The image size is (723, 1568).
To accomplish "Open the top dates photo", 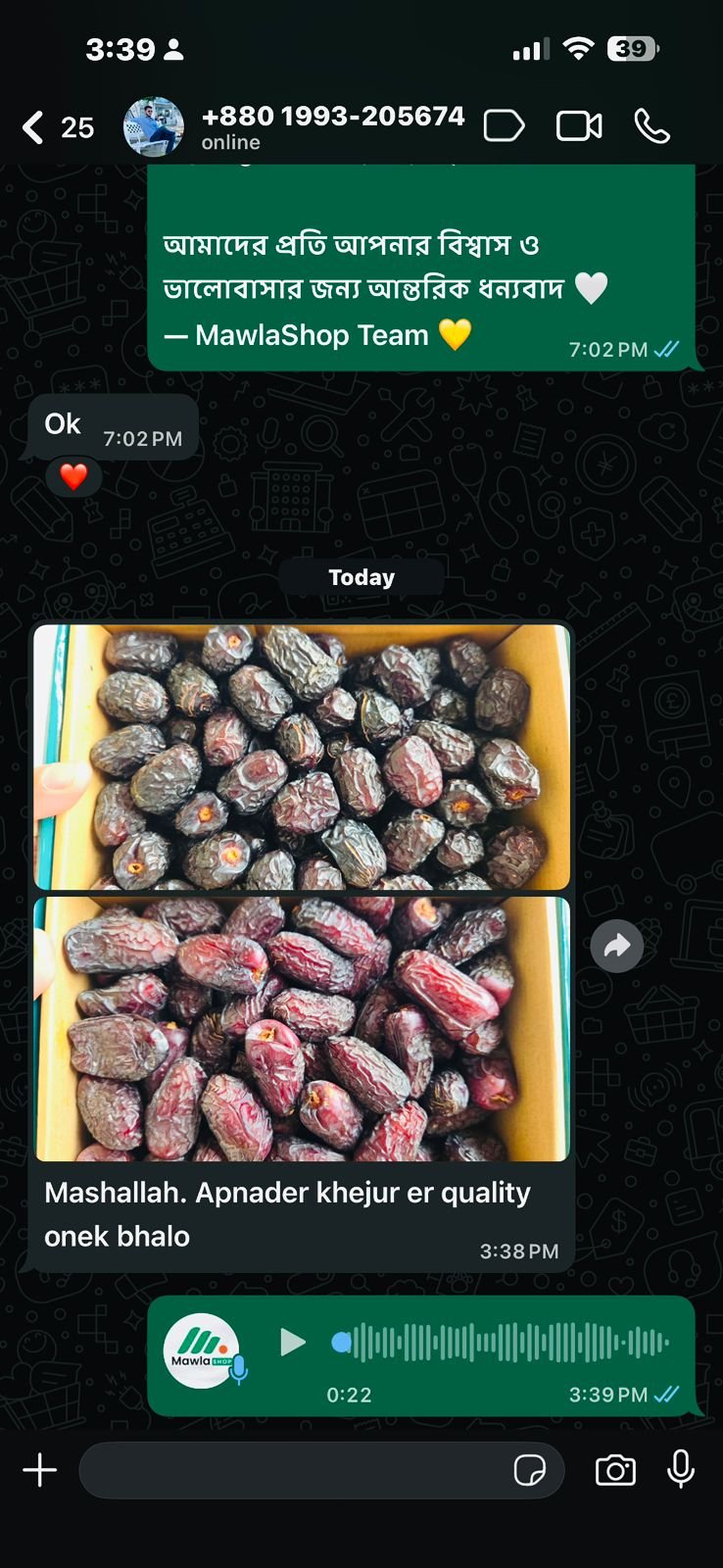I will tap(302, 757).
